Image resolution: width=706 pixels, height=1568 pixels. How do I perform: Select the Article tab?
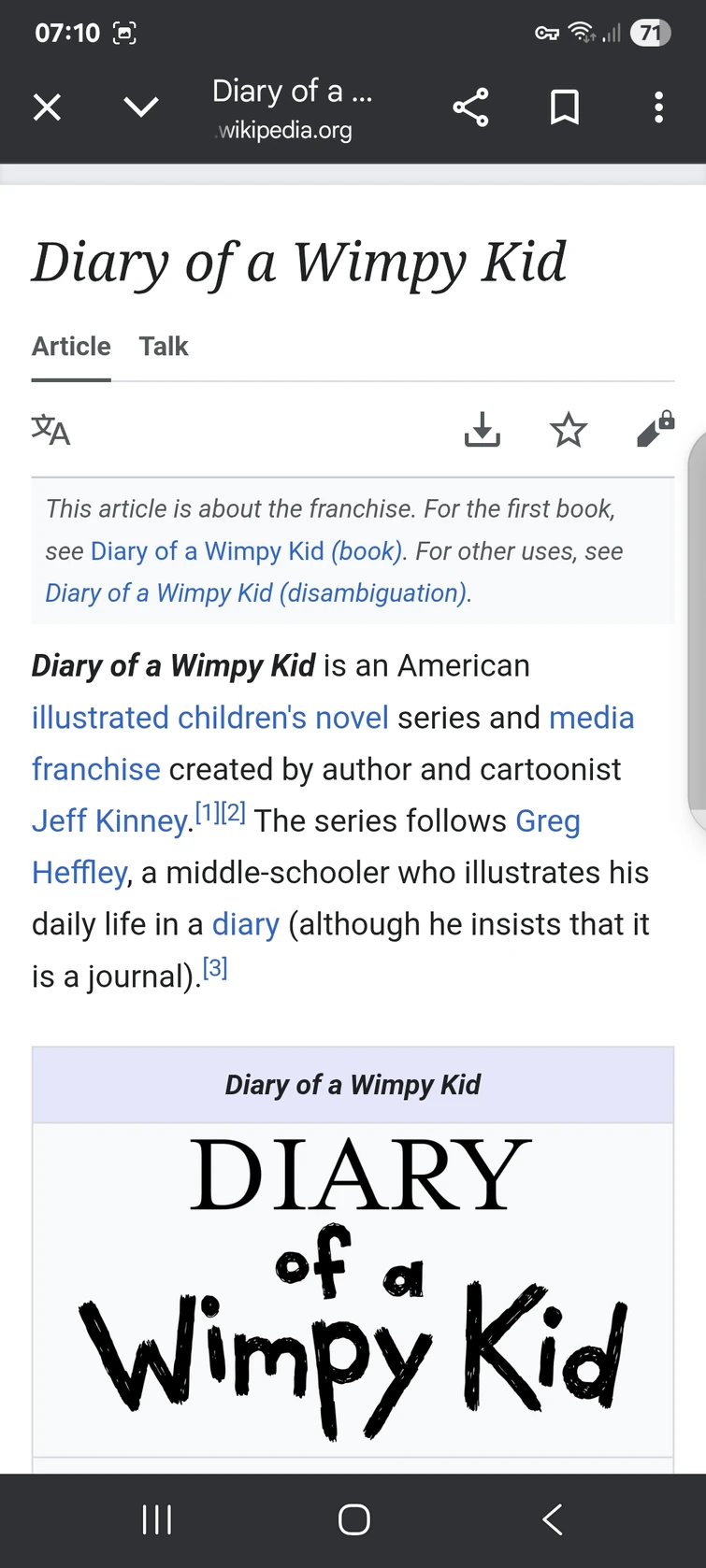pos(71,347)
